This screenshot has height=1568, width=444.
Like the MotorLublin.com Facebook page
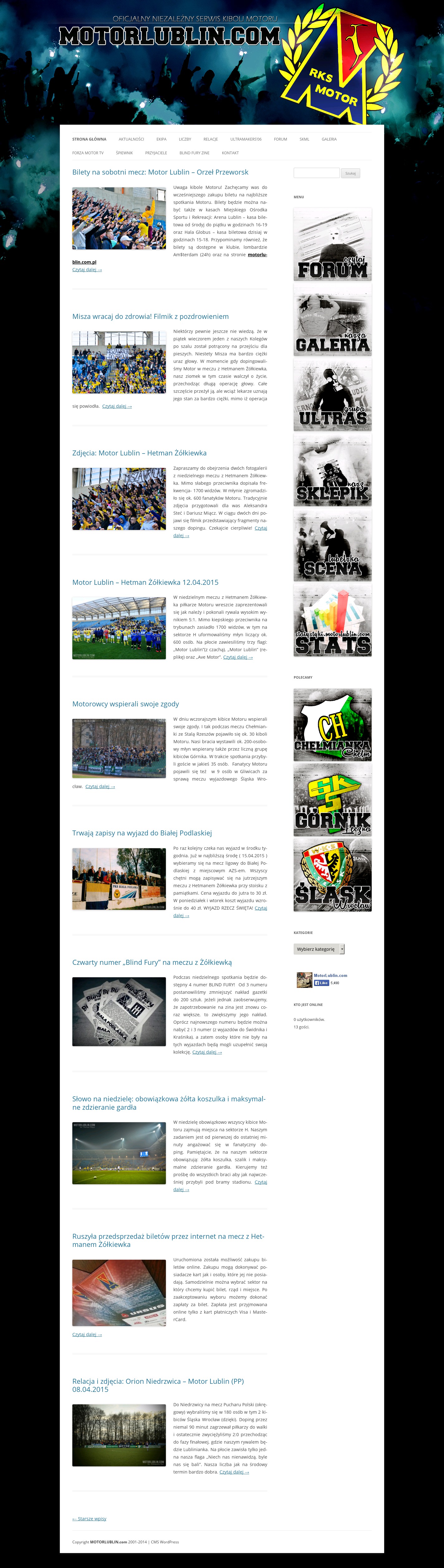tap(321, 983)
